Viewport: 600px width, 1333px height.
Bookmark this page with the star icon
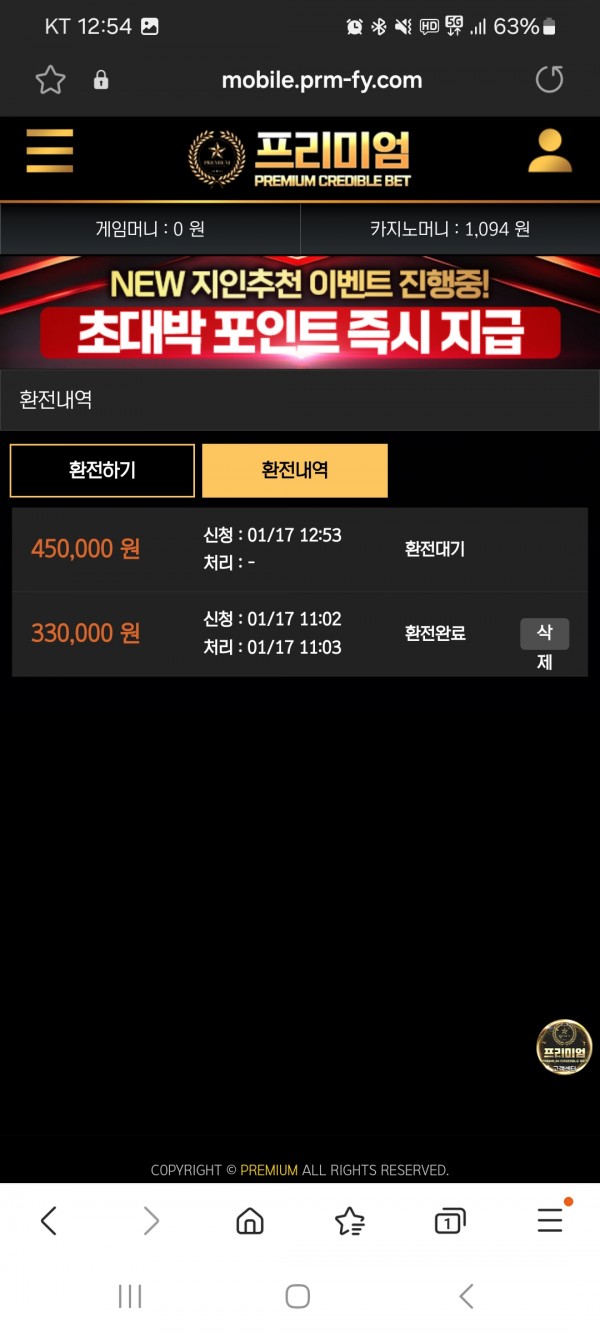[50, 80]
